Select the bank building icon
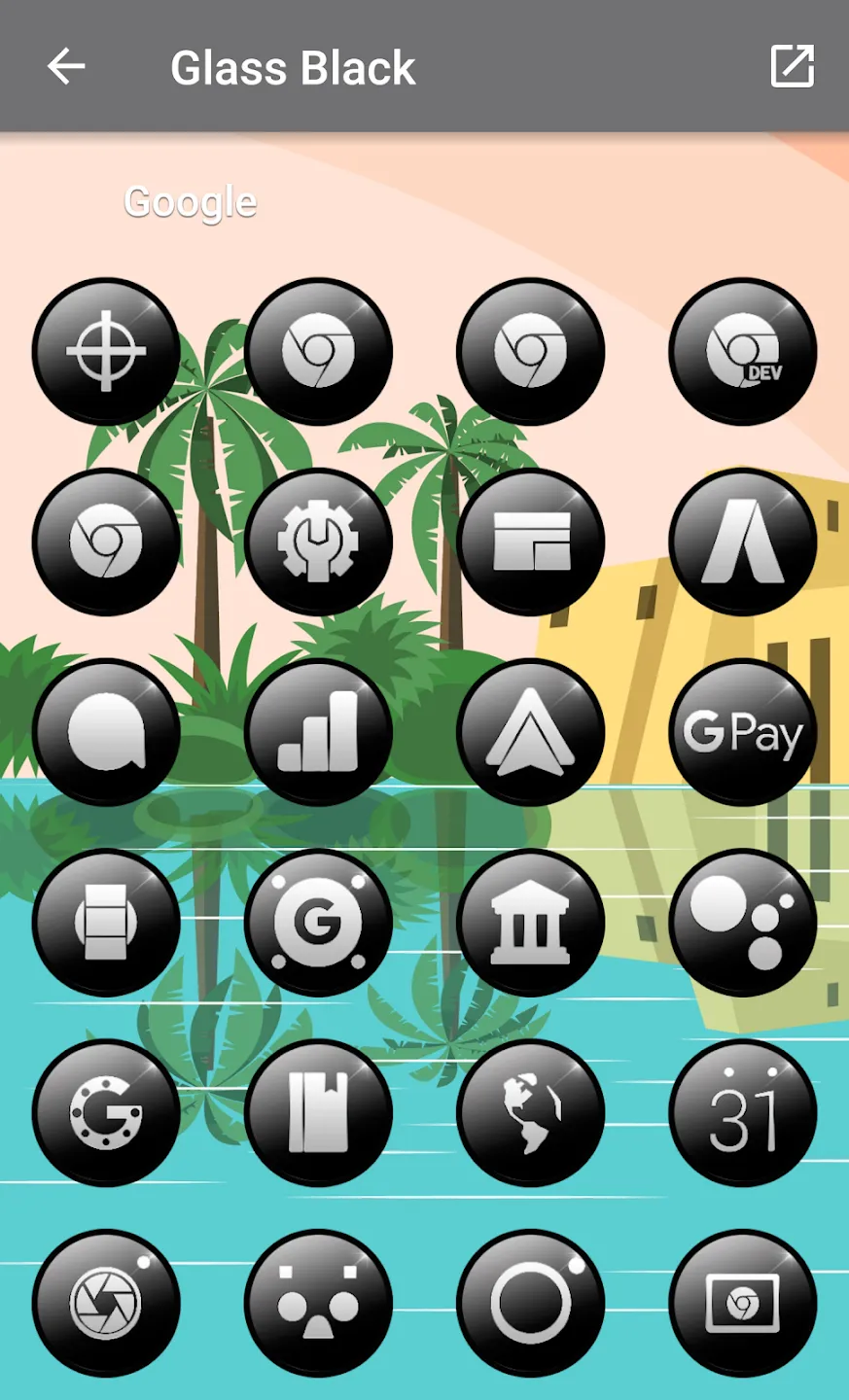849x1400 pixels. [x=531, y=923]
